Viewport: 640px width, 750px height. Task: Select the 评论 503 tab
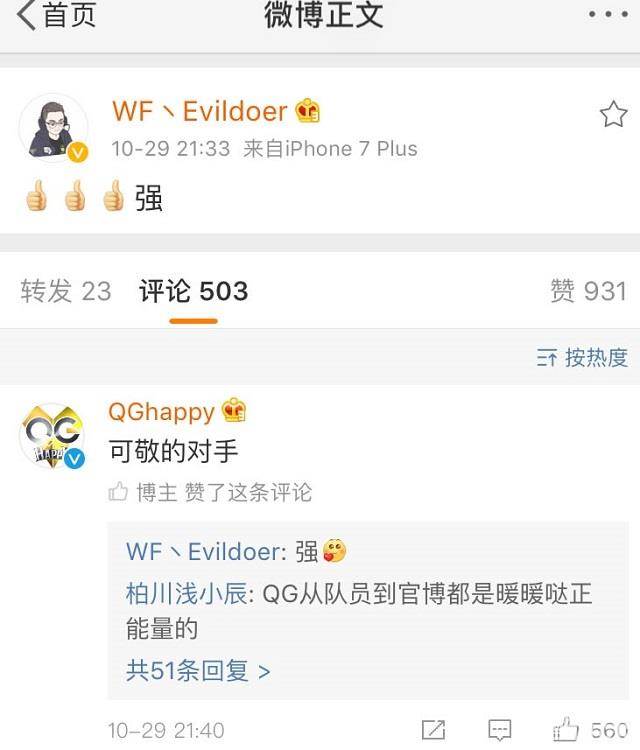194,291
